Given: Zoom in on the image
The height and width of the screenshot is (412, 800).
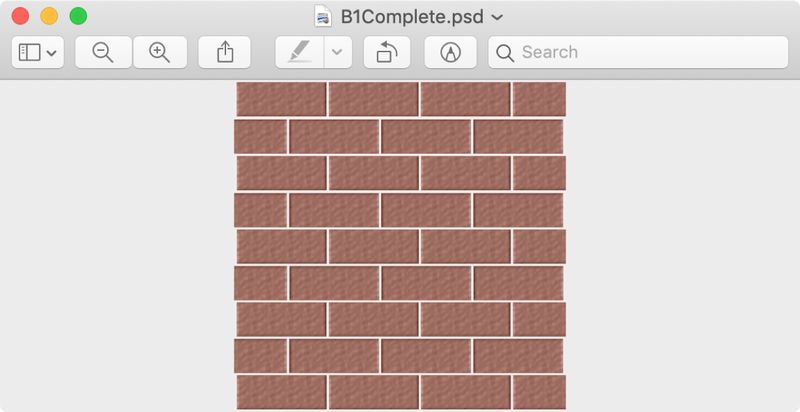Looking at the screenshot, I should point(160,52).
